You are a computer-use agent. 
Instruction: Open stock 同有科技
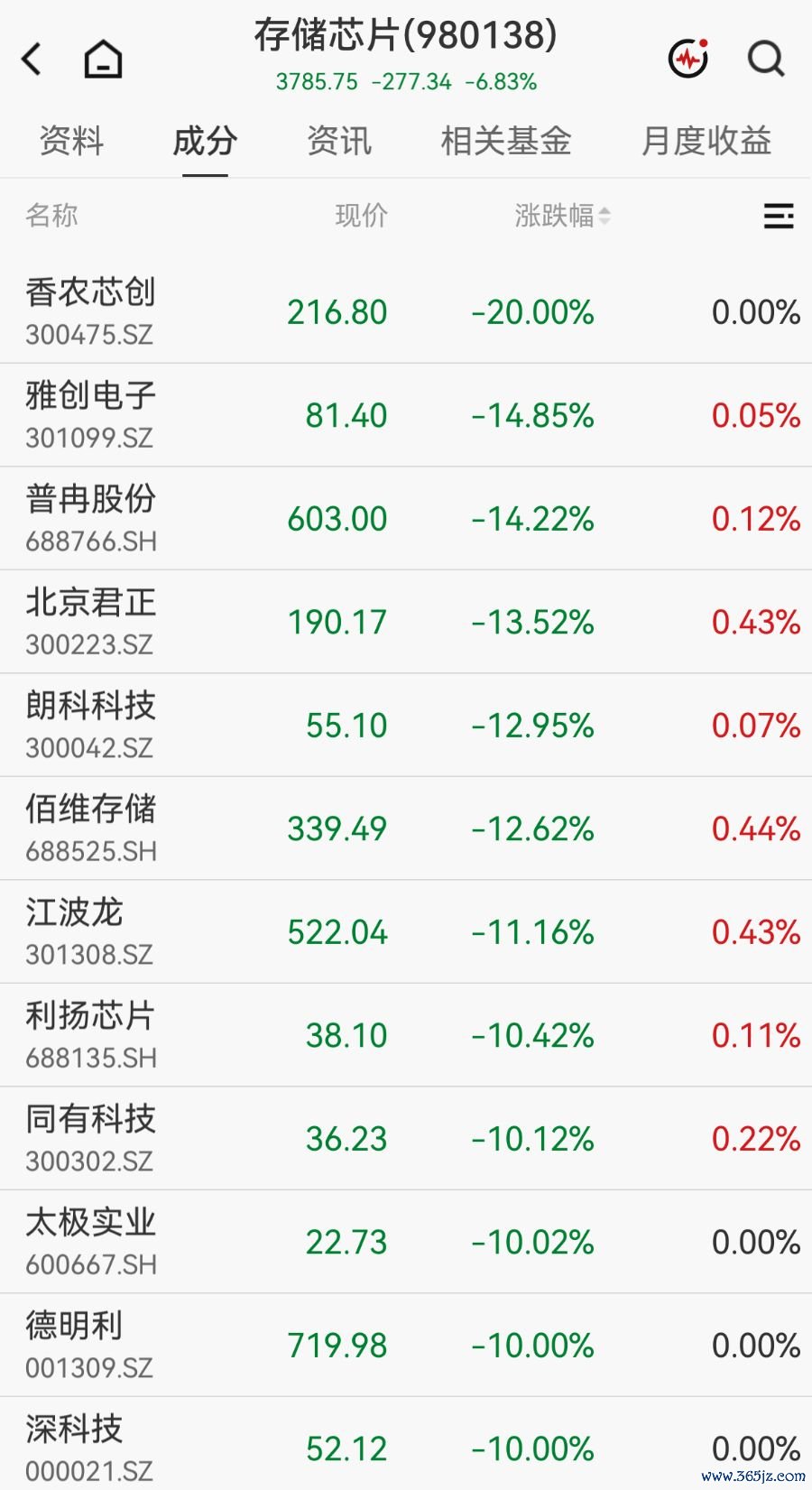[406, 1139]
